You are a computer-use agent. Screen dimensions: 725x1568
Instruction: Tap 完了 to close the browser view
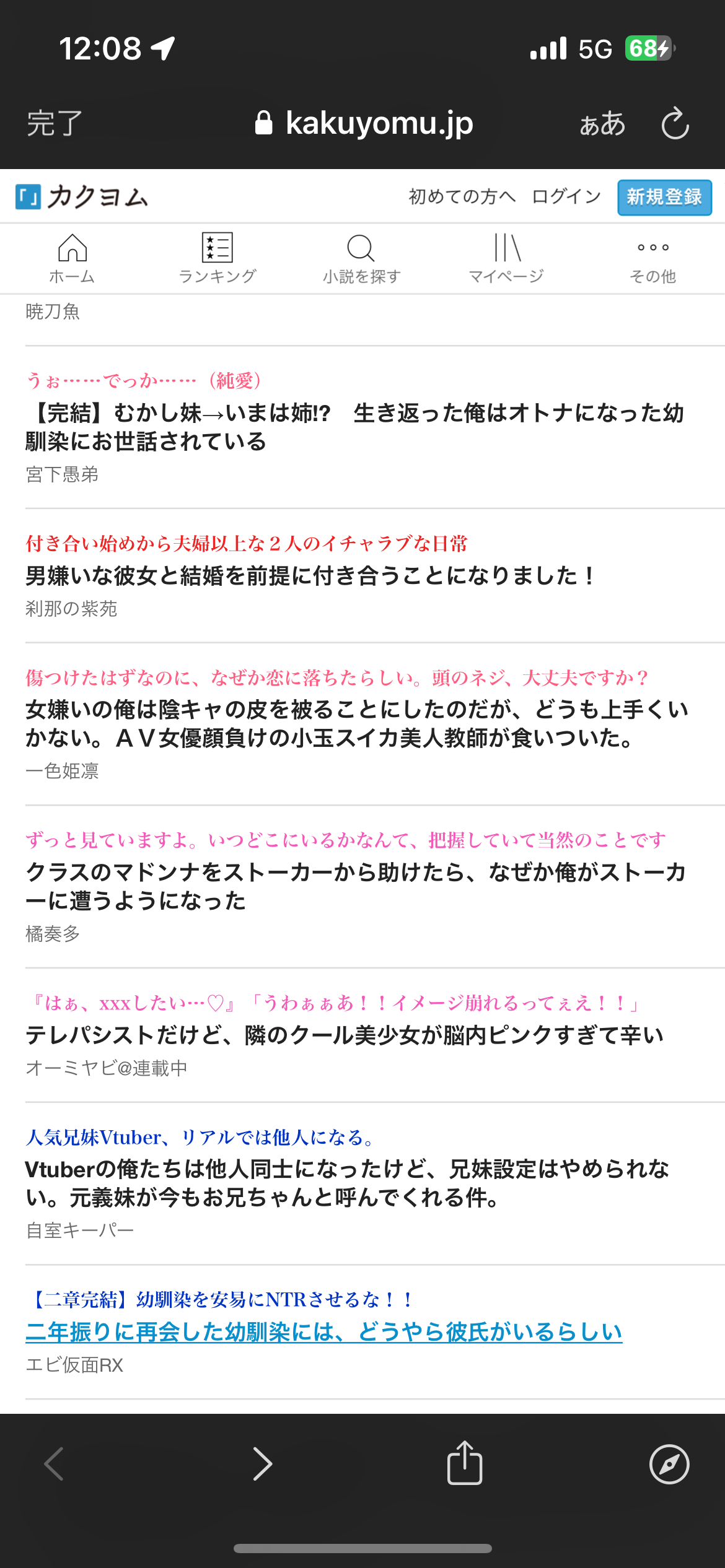[55, 123]
